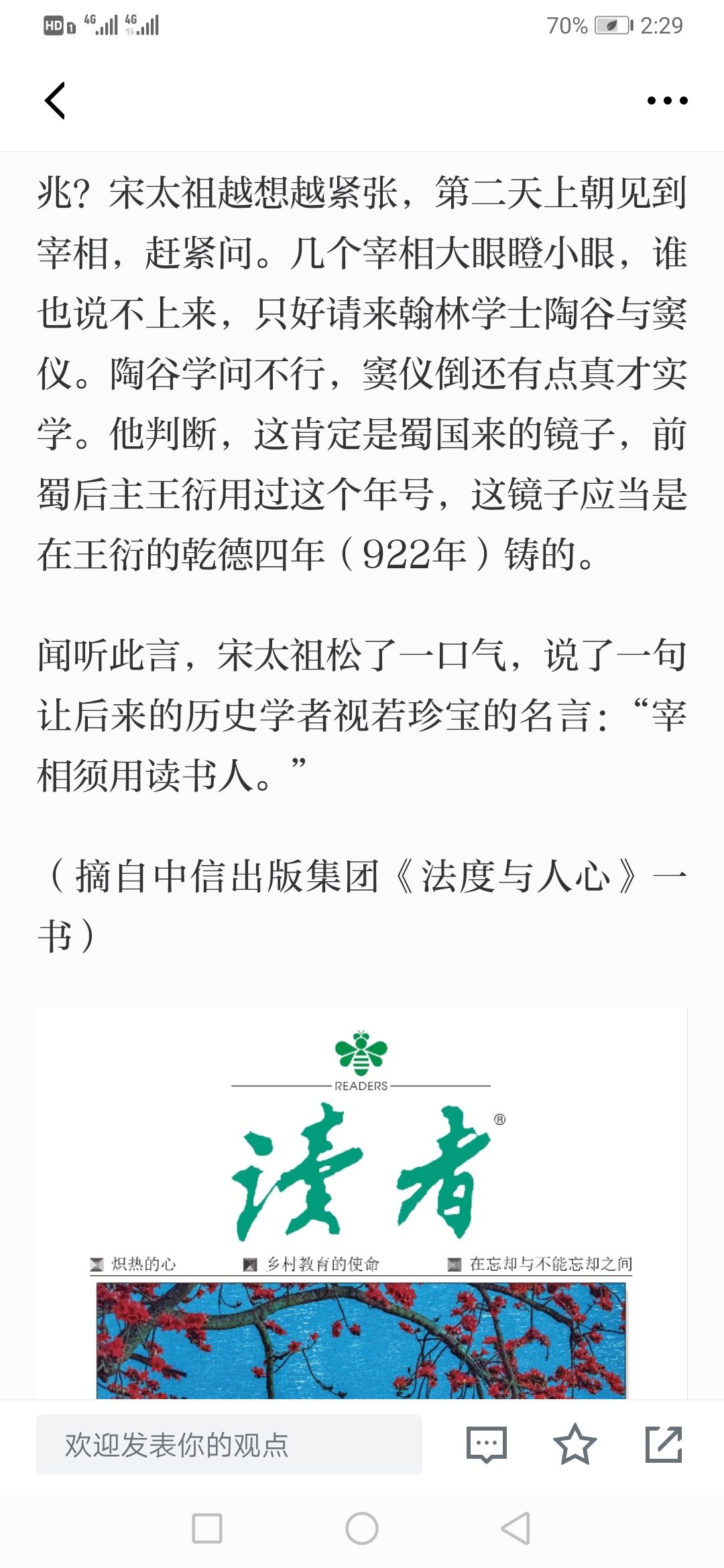
Task: Share the article via share icon
Action: point(664,1444)
